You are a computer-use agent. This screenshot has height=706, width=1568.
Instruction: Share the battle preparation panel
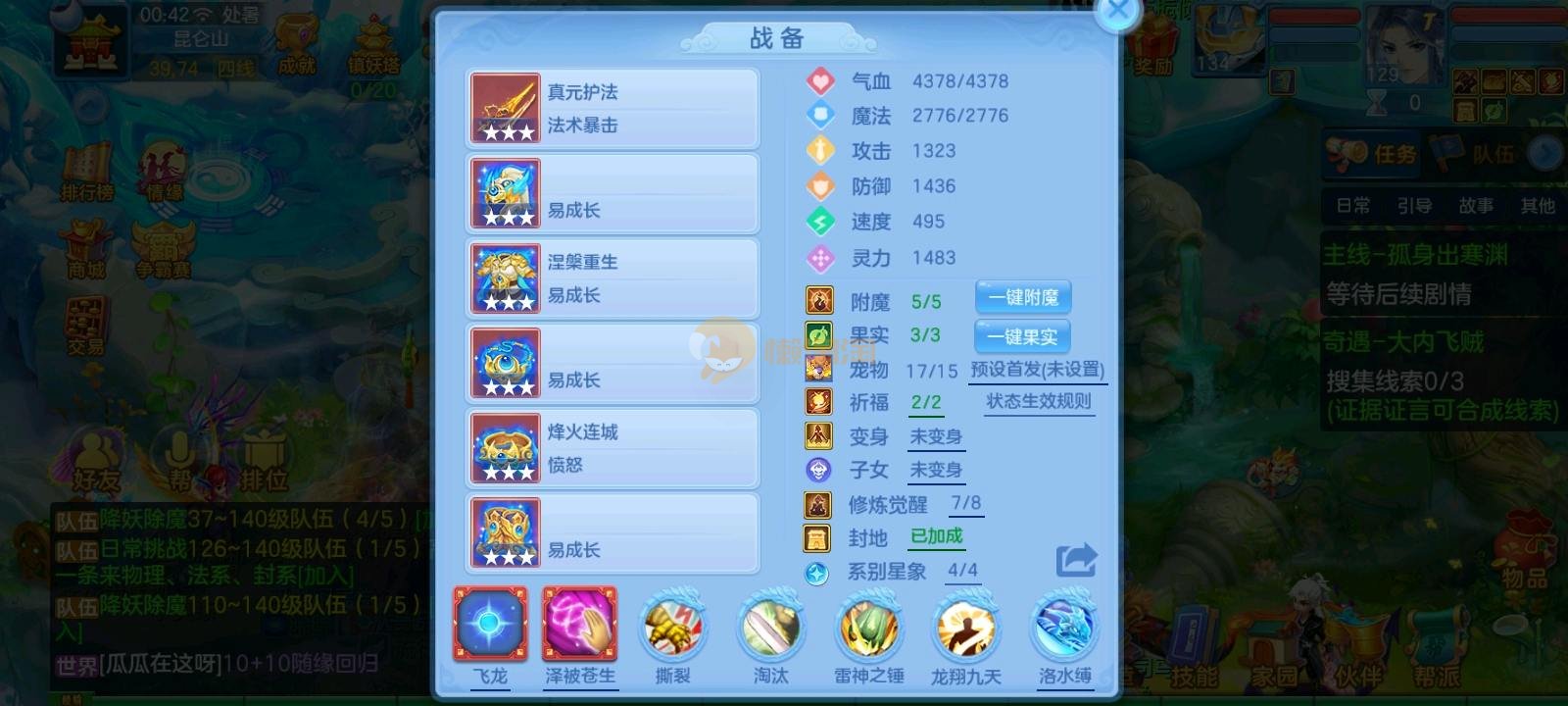click(x=1076, y=560)
